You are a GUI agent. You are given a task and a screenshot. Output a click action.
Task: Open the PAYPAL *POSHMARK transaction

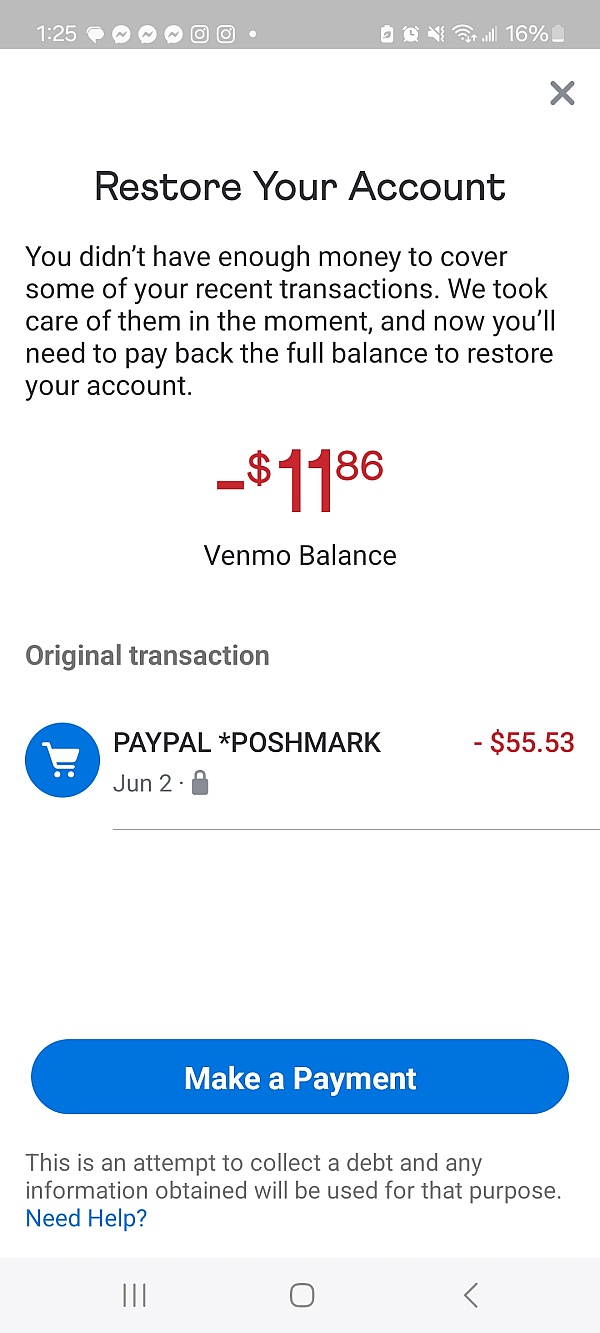pyautogui.click(x=300, y=760)
